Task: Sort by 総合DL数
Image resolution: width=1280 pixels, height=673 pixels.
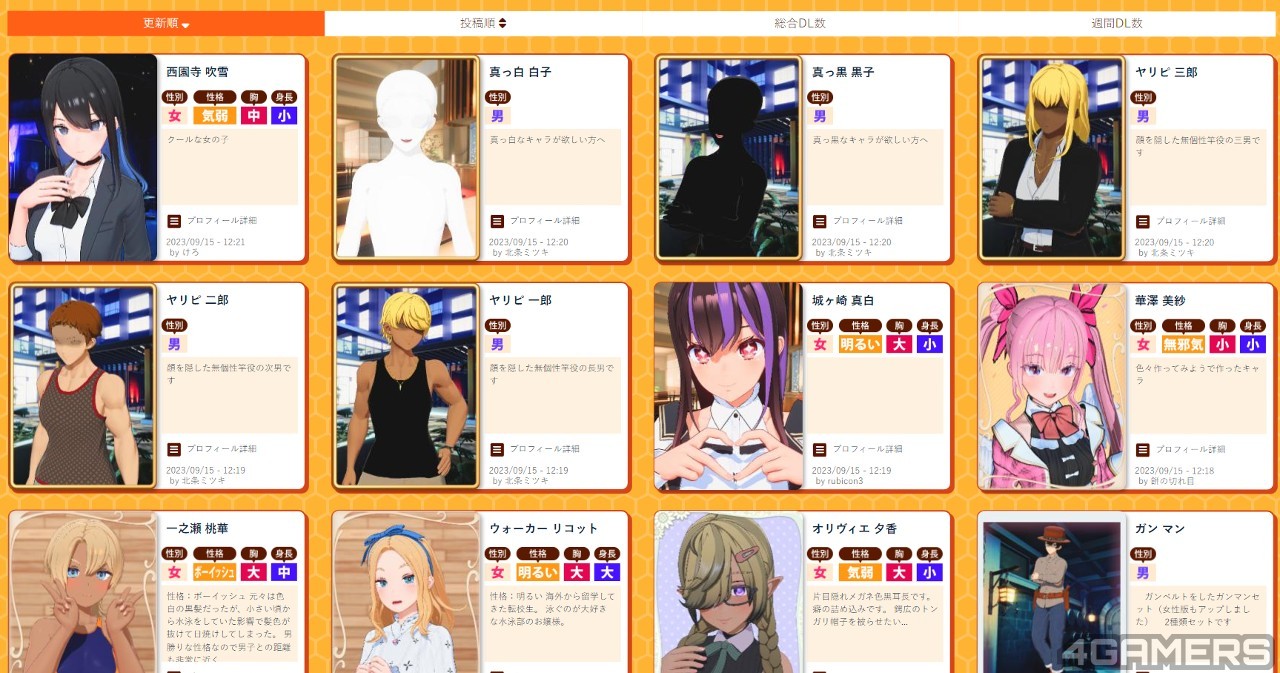Action: 800,23
